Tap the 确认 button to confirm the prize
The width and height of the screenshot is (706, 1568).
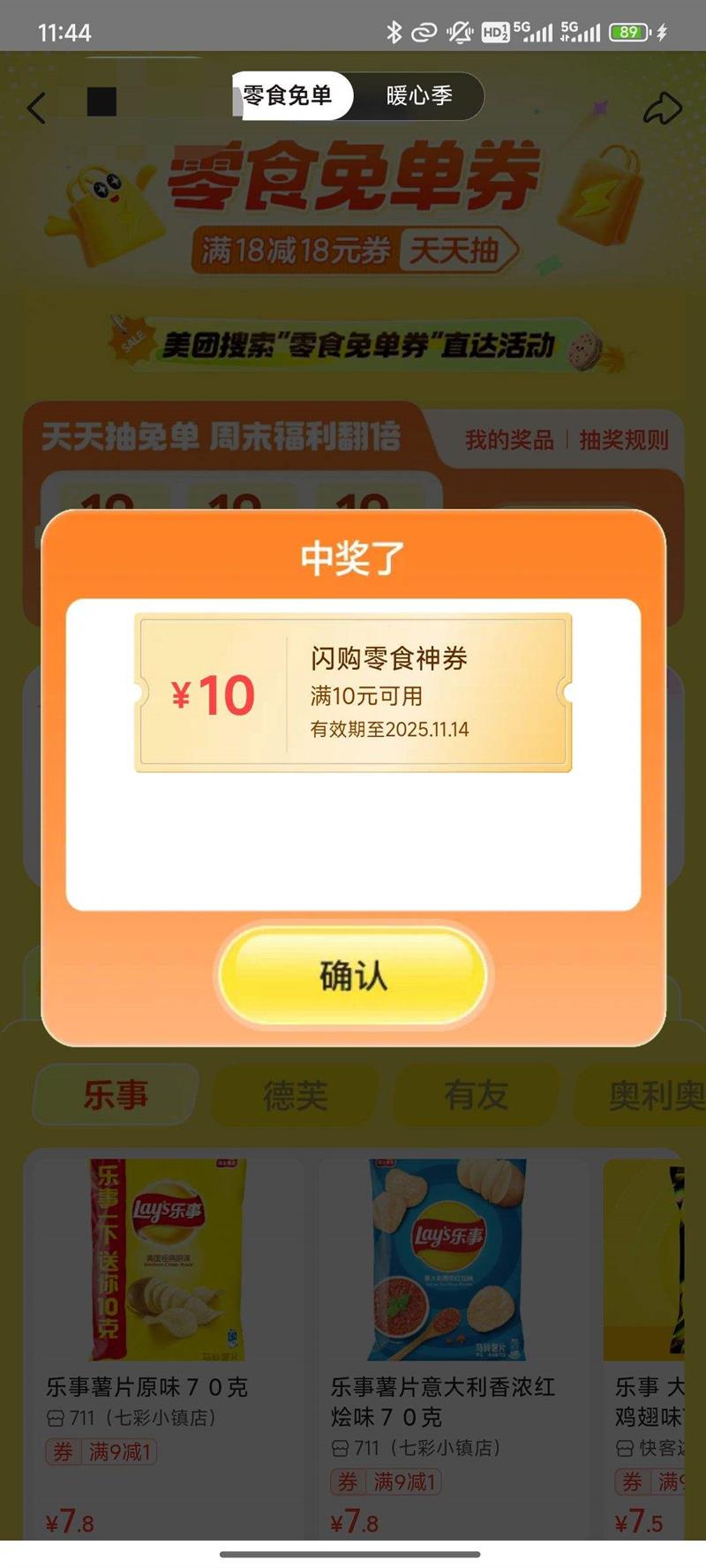pos(352,976)
